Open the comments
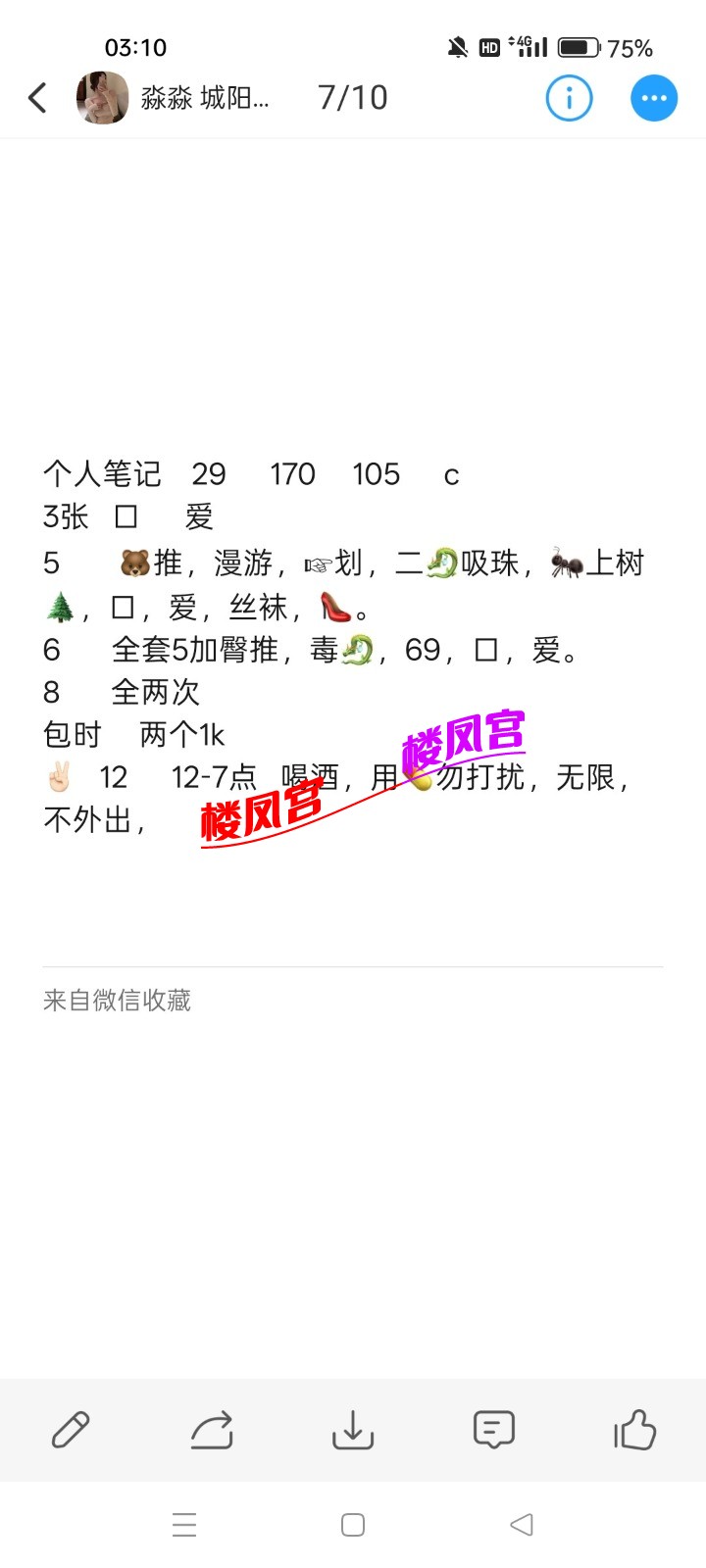 493,1430
